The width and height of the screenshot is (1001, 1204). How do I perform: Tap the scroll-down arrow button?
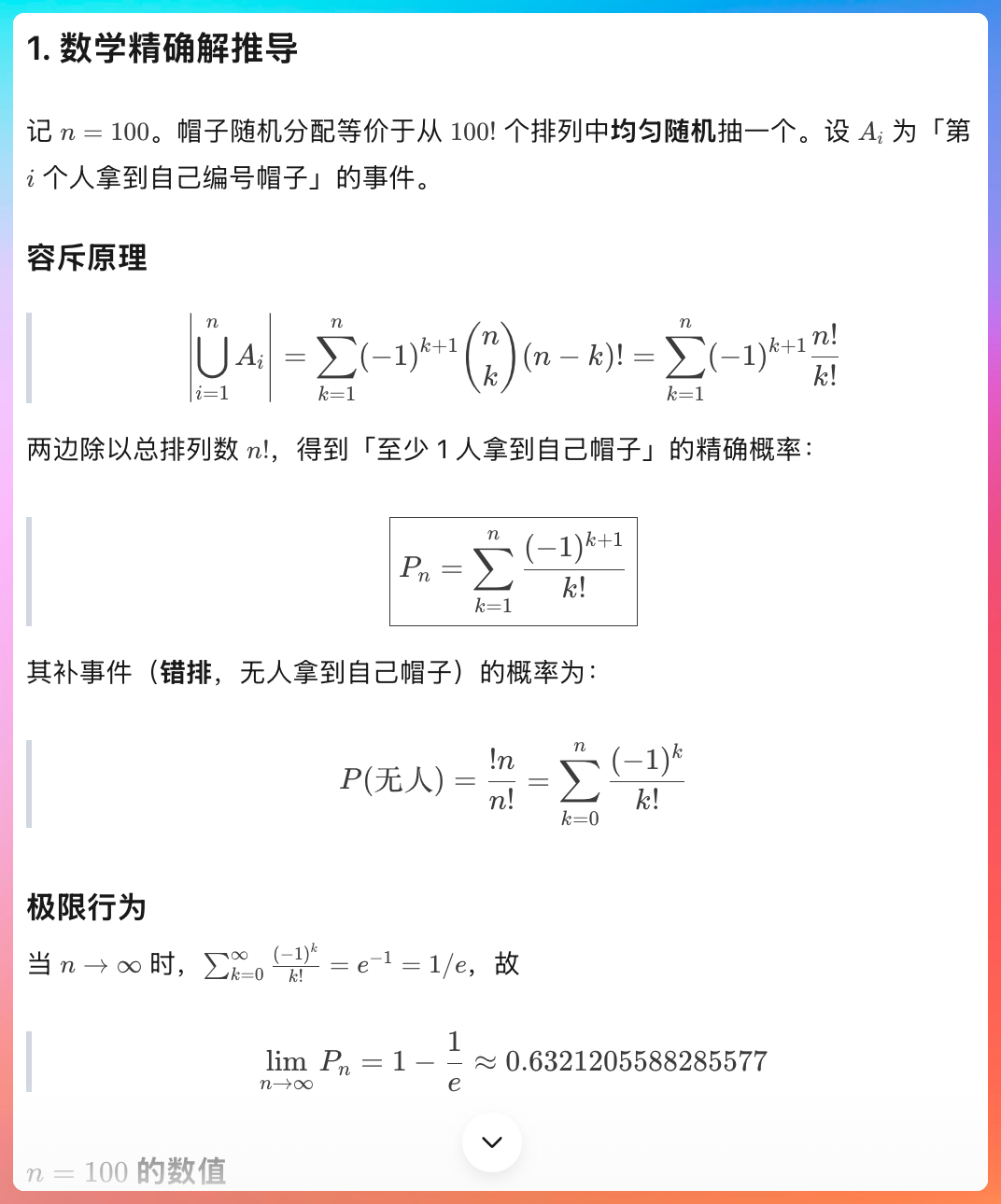(x=492, y=1141)
